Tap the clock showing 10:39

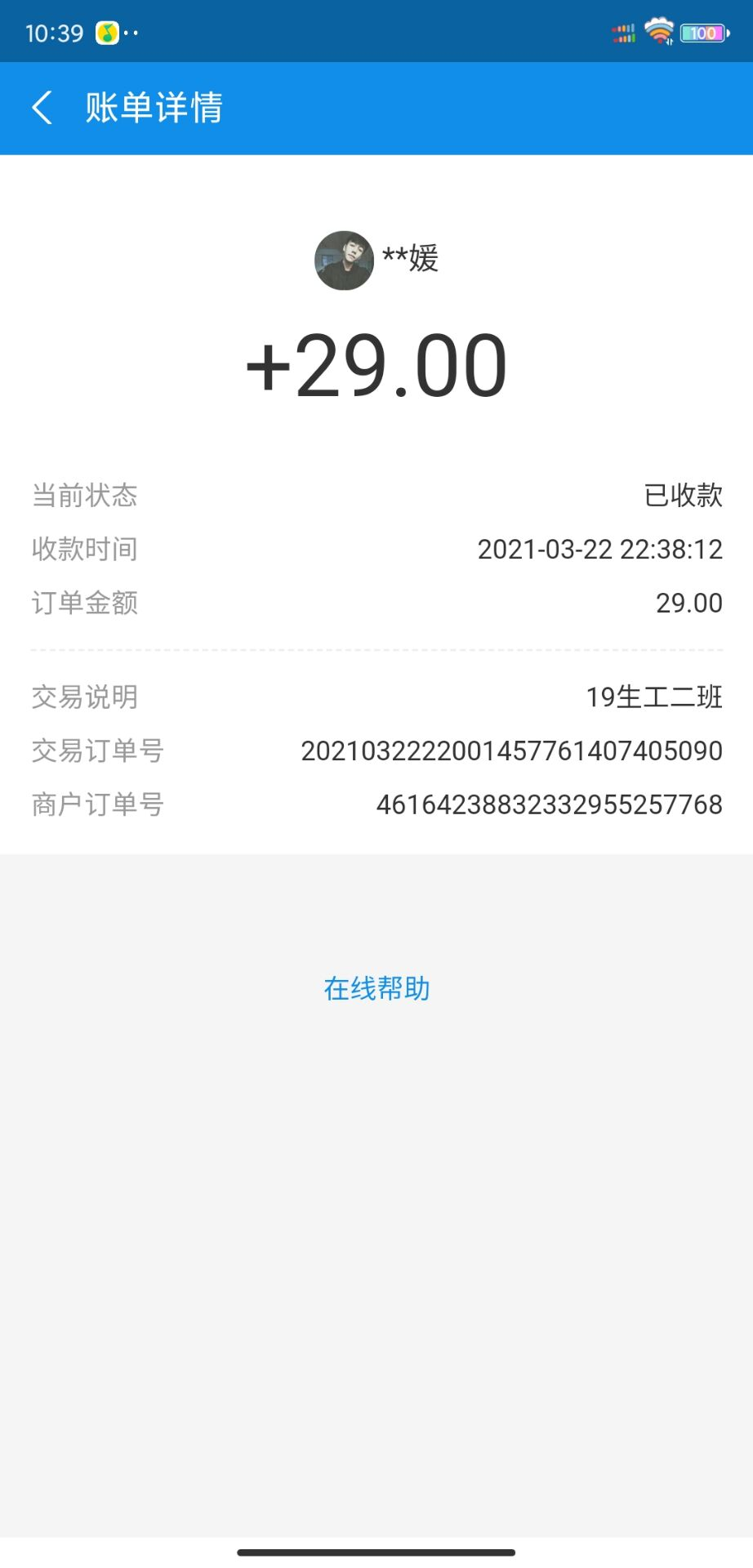tap(54, 32)
